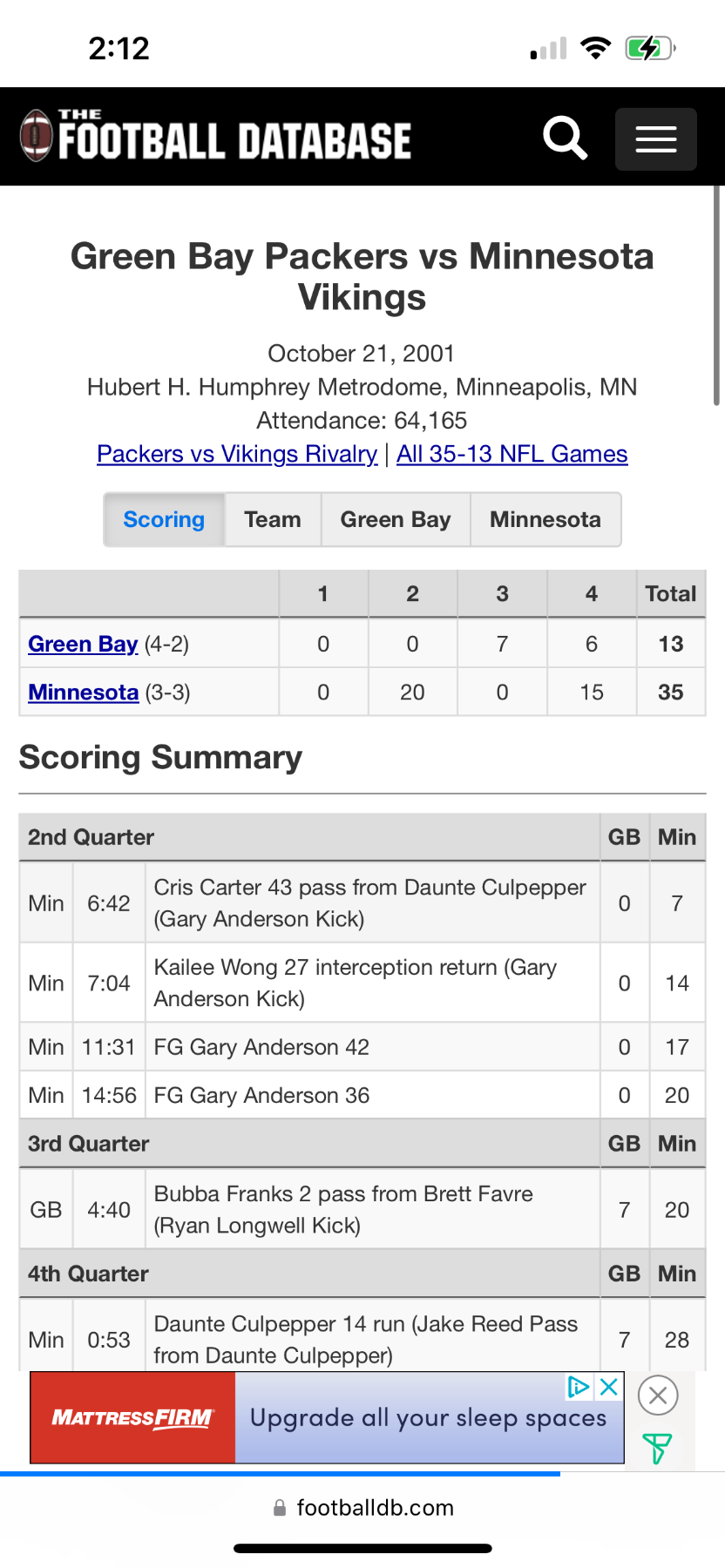Open the hamburger menu
Viewport: 725px width, 1568px height.
coord(655,139)
